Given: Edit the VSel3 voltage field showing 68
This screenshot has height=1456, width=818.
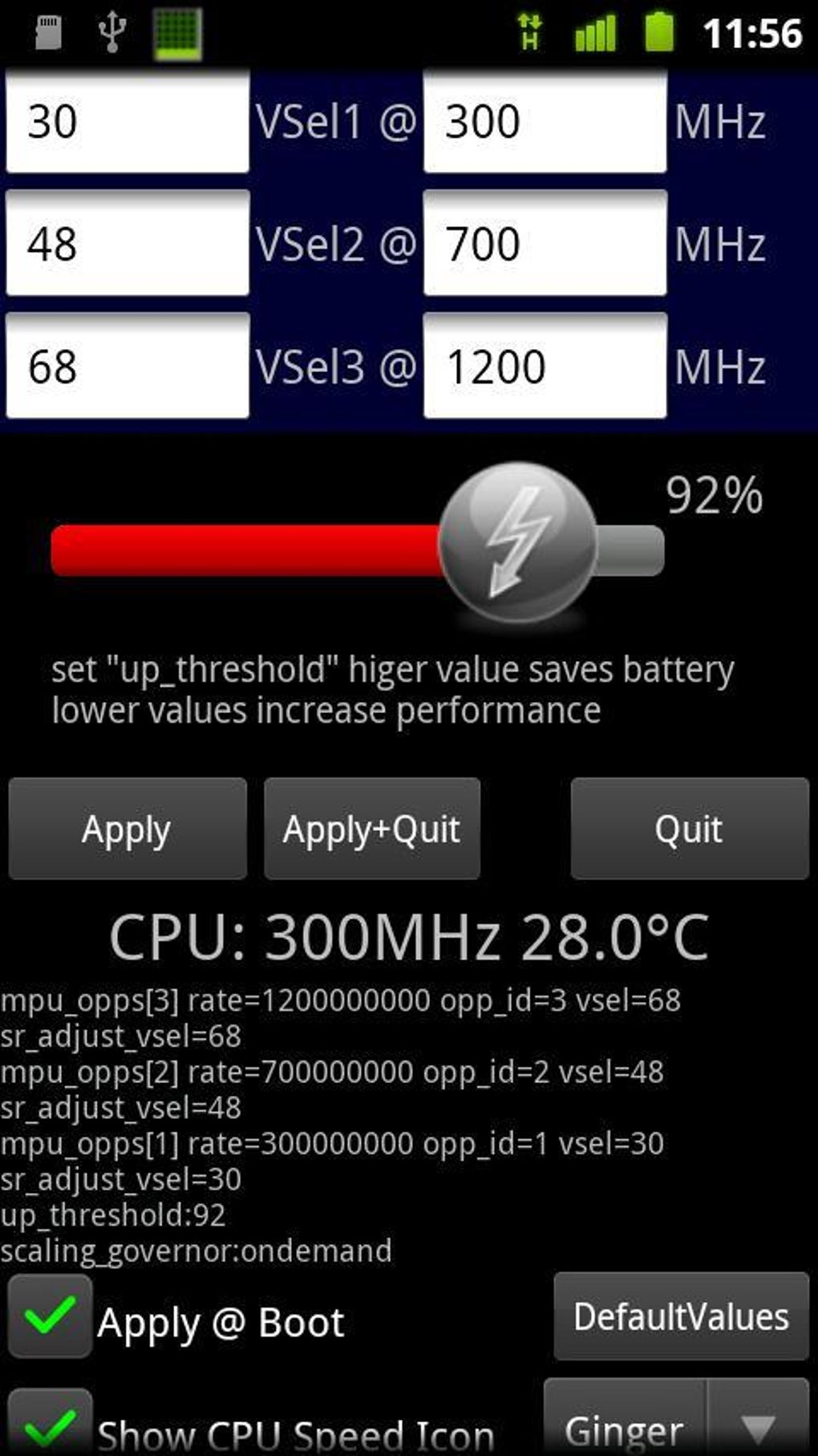Looking at the screenshot, I should 128,367.
